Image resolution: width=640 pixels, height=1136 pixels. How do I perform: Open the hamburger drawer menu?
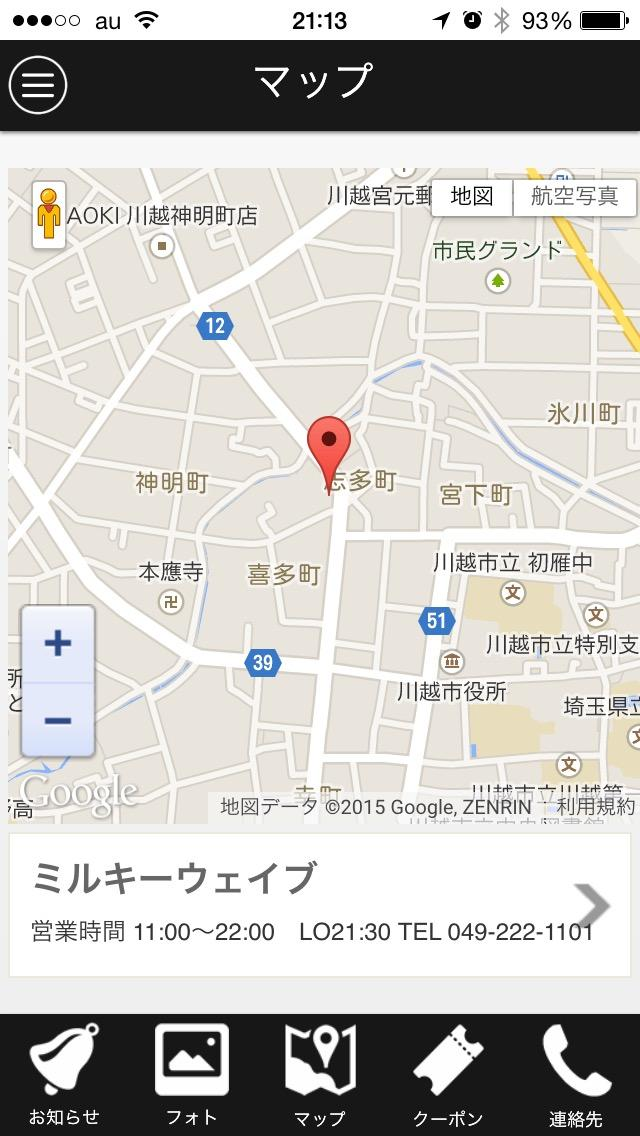(38, 85)
